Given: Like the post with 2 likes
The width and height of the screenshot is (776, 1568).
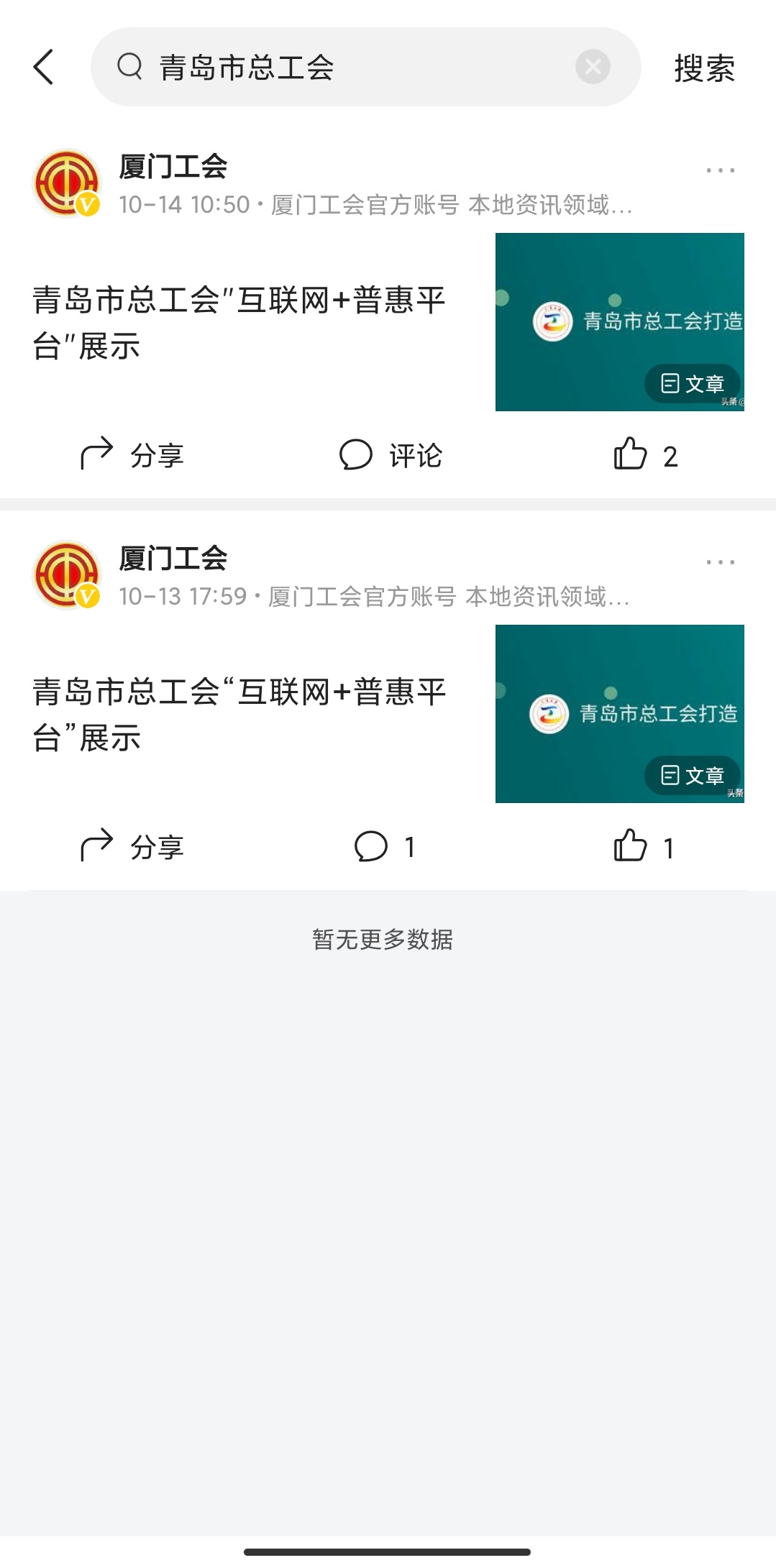Looking at the screenshot, I should coord(645,455).
